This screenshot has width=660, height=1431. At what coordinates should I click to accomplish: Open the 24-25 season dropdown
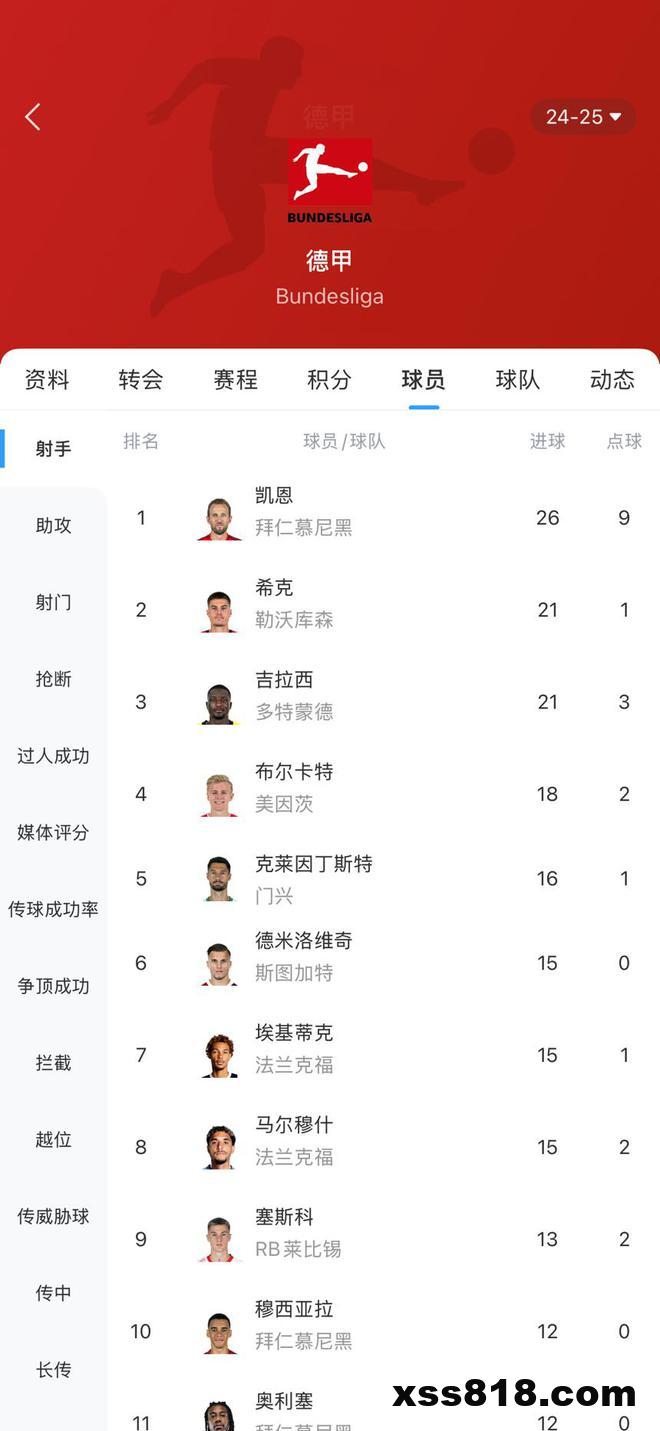coord(583,117)
